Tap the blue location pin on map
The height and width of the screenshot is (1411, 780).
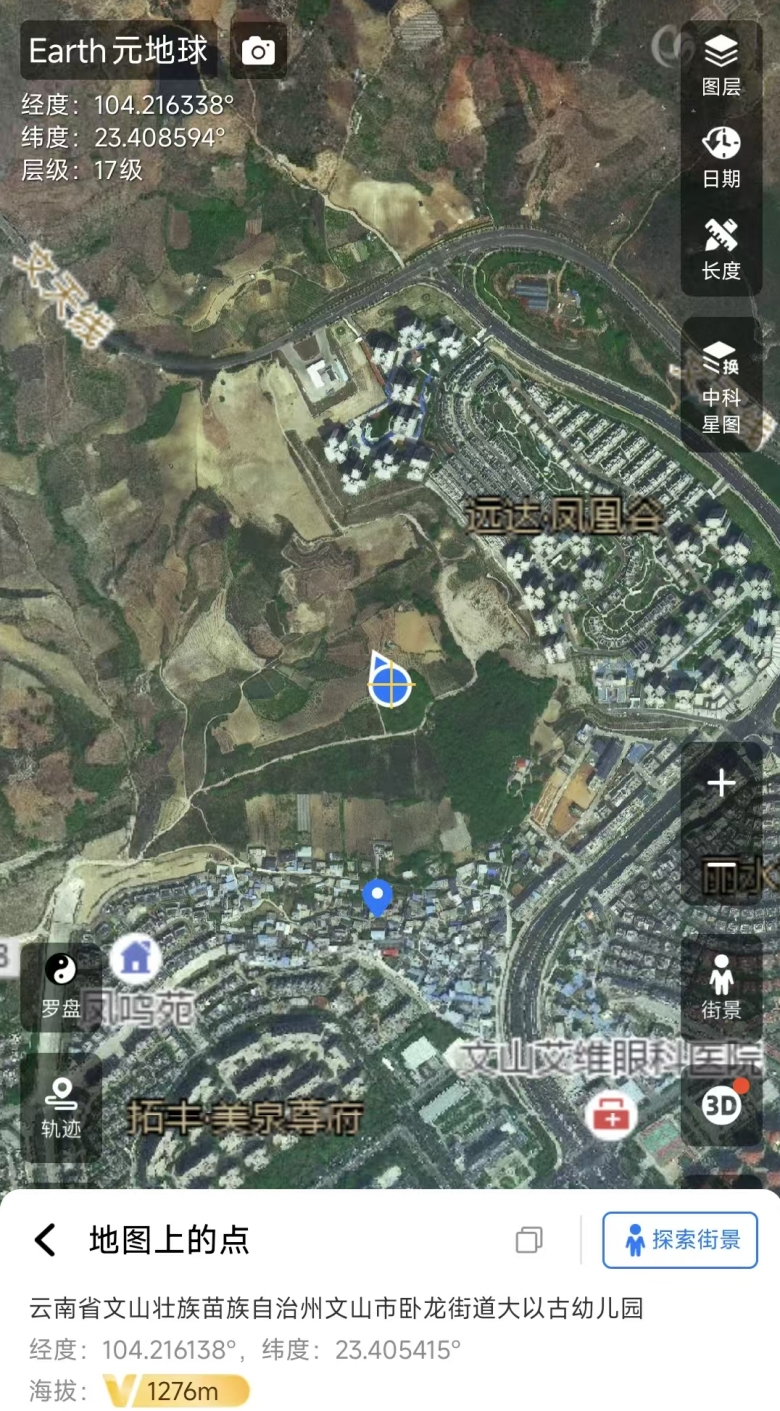377,896
